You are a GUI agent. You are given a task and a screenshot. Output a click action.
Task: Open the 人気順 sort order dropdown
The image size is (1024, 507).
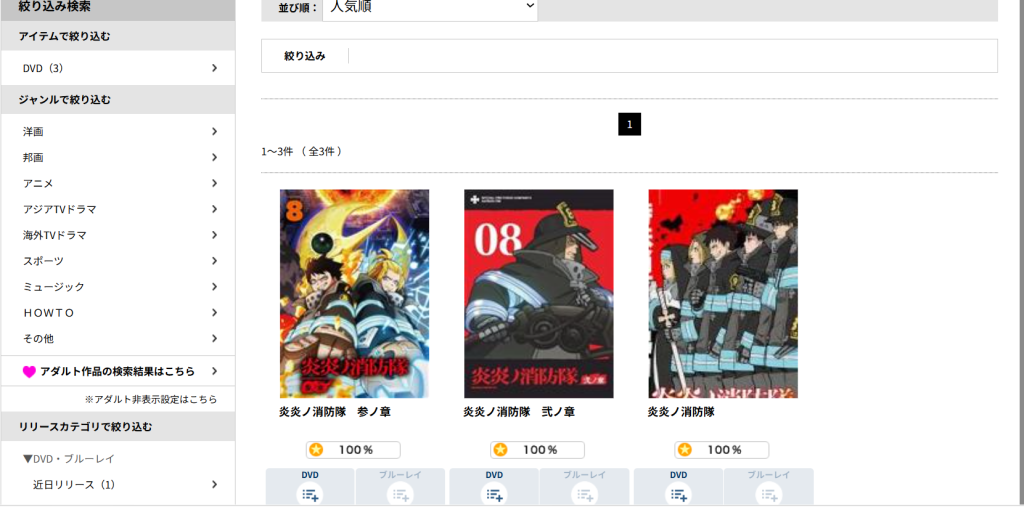pos(430,9)
